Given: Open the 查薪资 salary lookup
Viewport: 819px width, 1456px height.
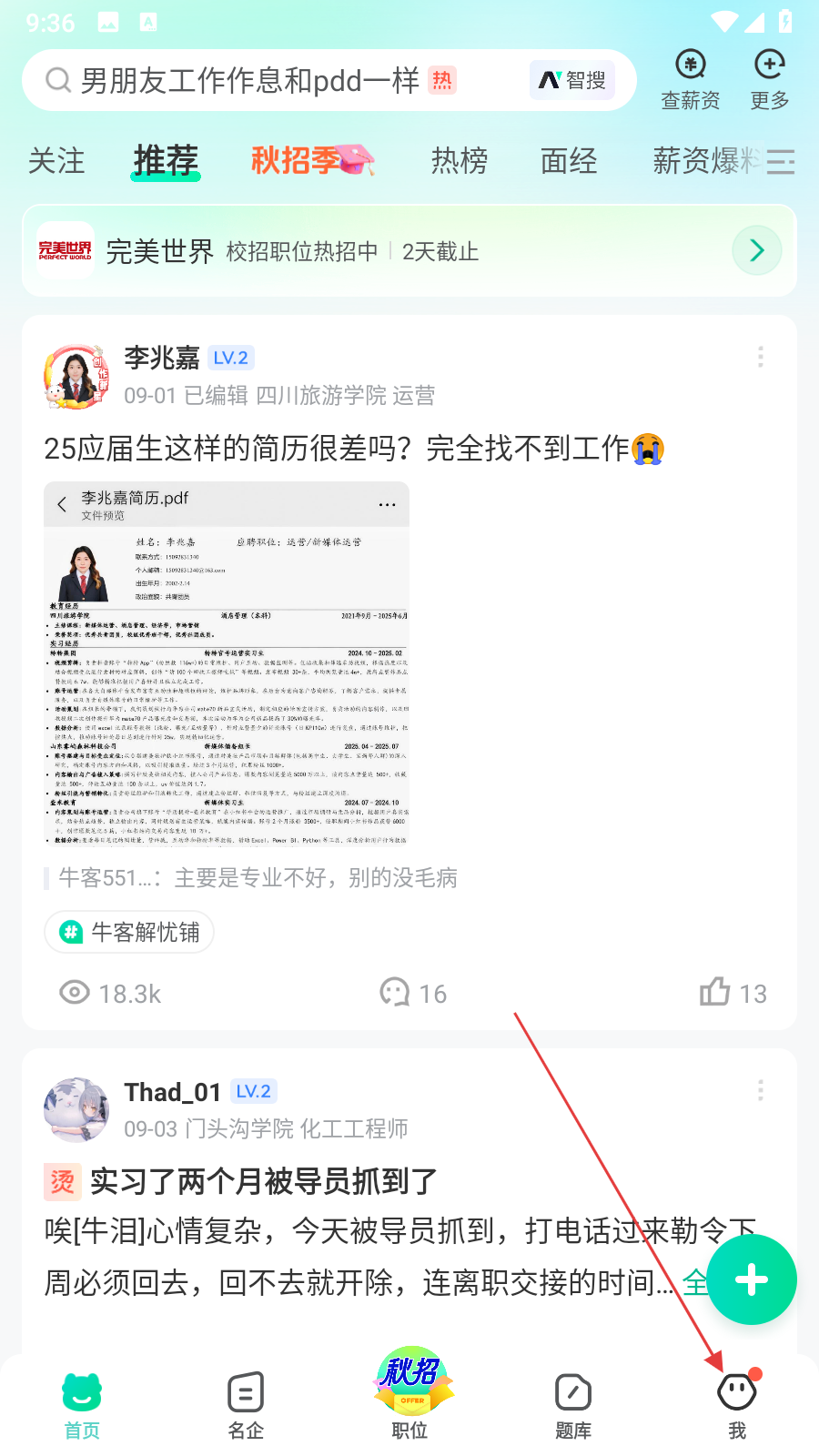Looking at the screenshot, I should point(691,80).
